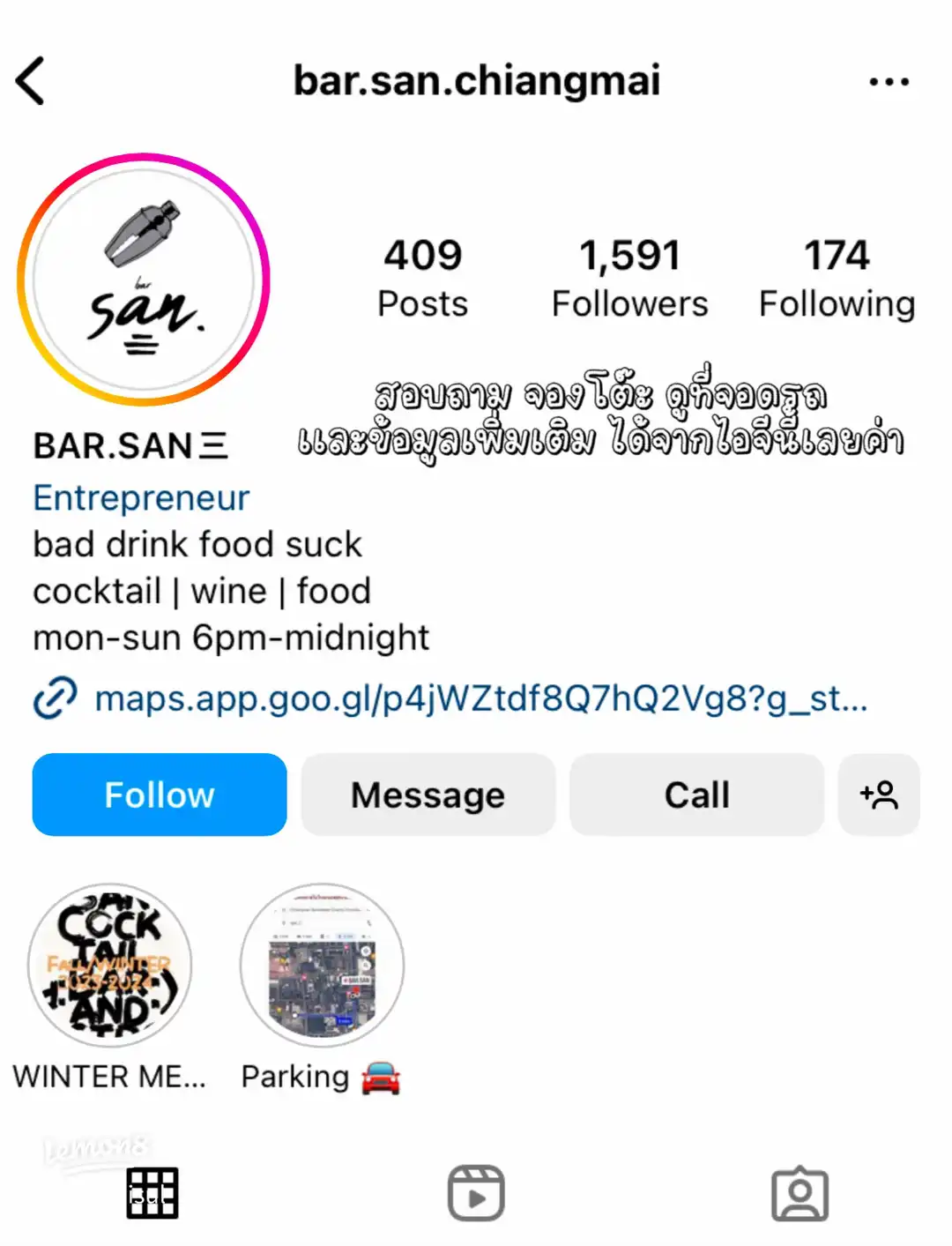This screenshot has height=1246, width=952.
Task: Follow the bar.san.chiangmai account
Action: tap(159, 795)
